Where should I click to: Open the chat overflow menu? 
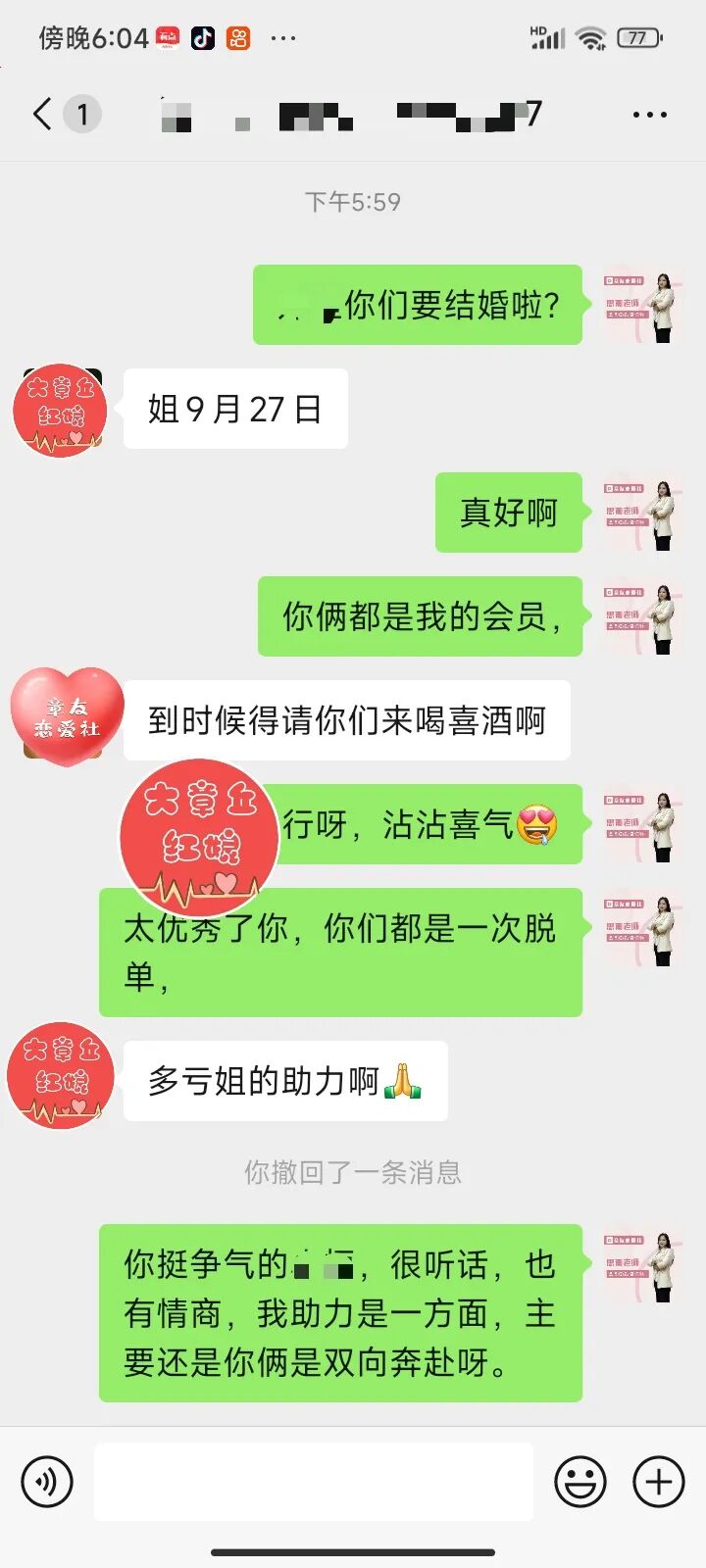[x=649, y=115]
